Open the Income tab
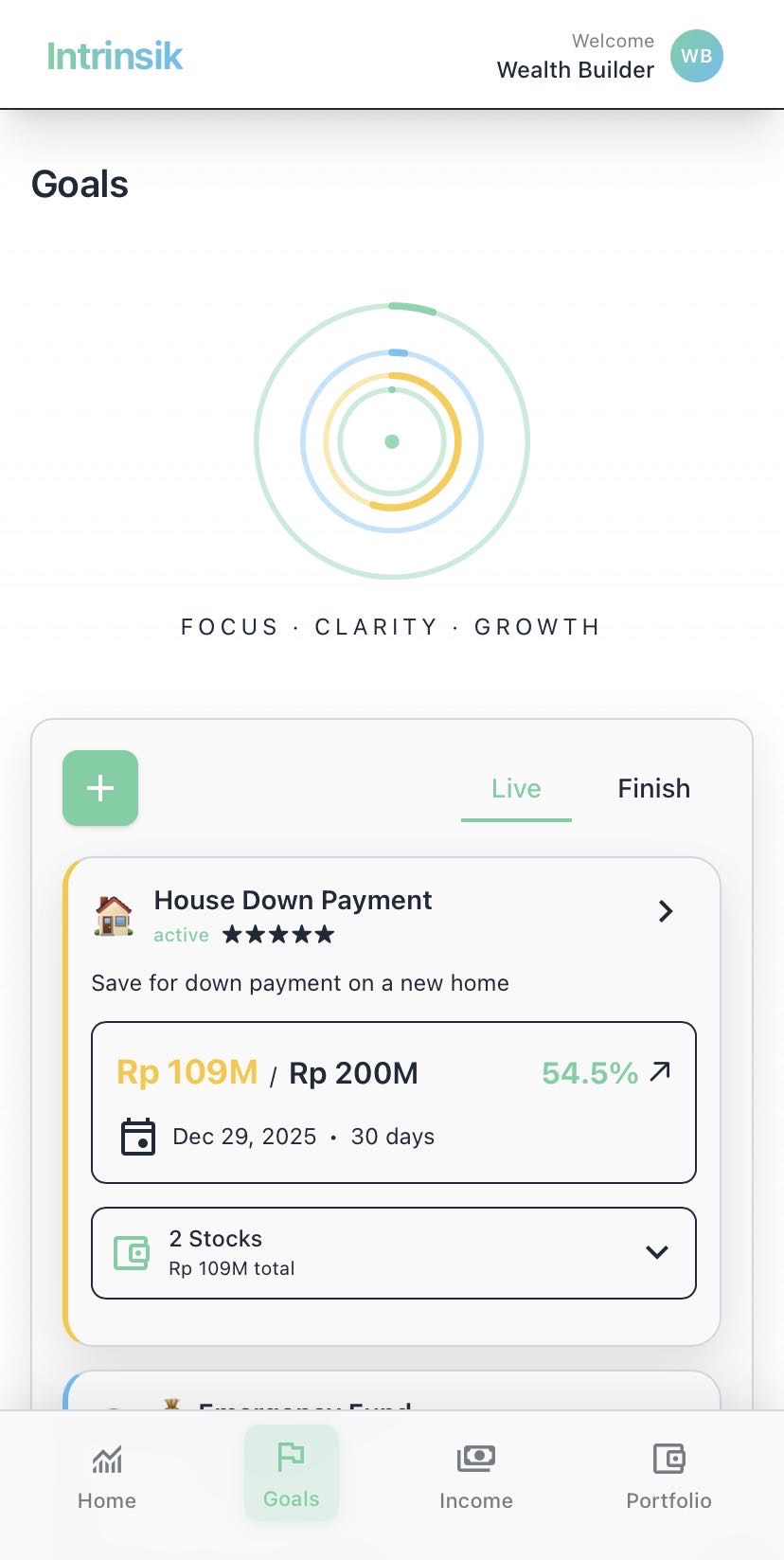Viewport: 784px width, 1560px height. [476, 1476]
